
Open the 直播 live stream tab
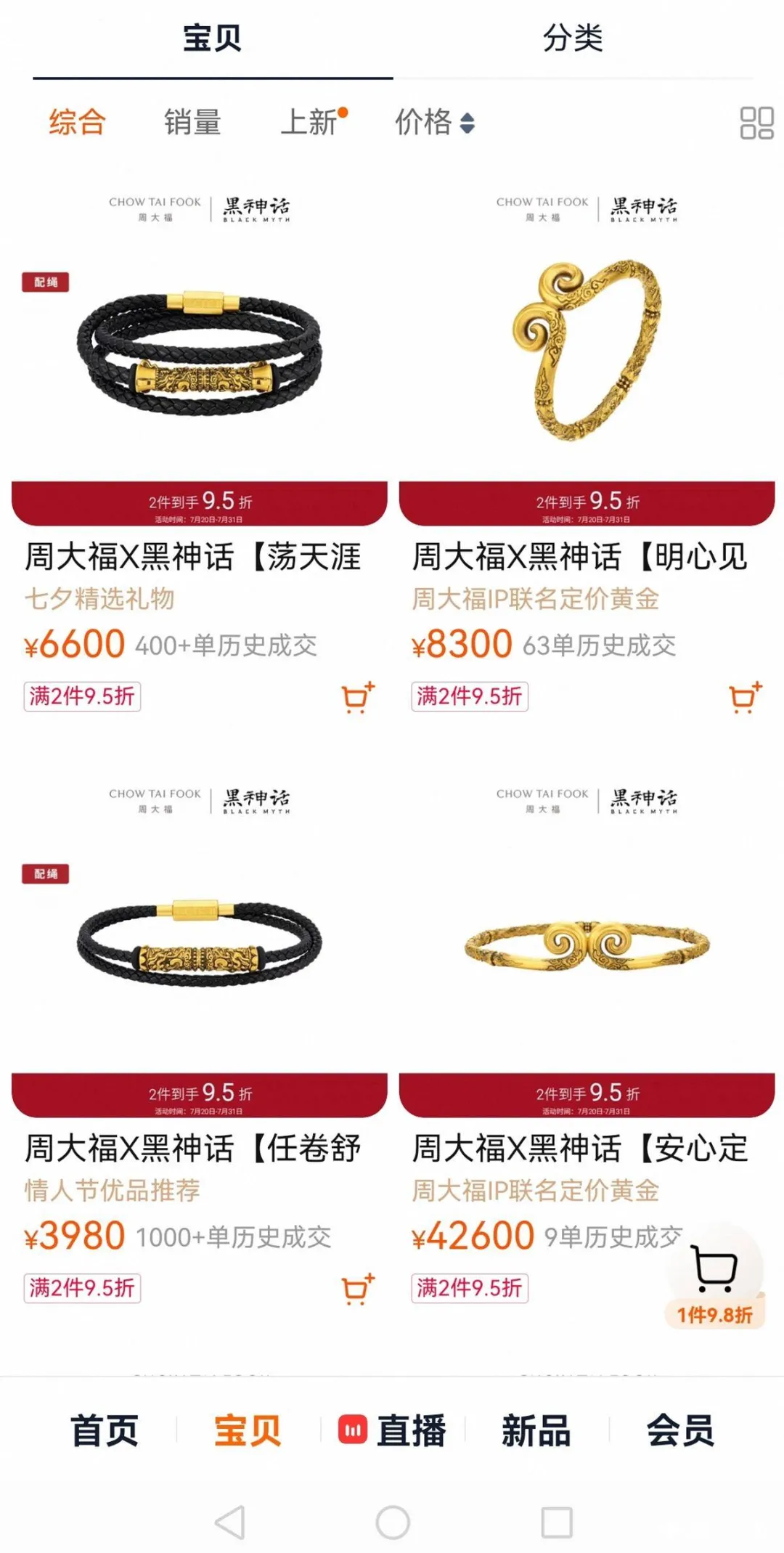pos(393,1430)
